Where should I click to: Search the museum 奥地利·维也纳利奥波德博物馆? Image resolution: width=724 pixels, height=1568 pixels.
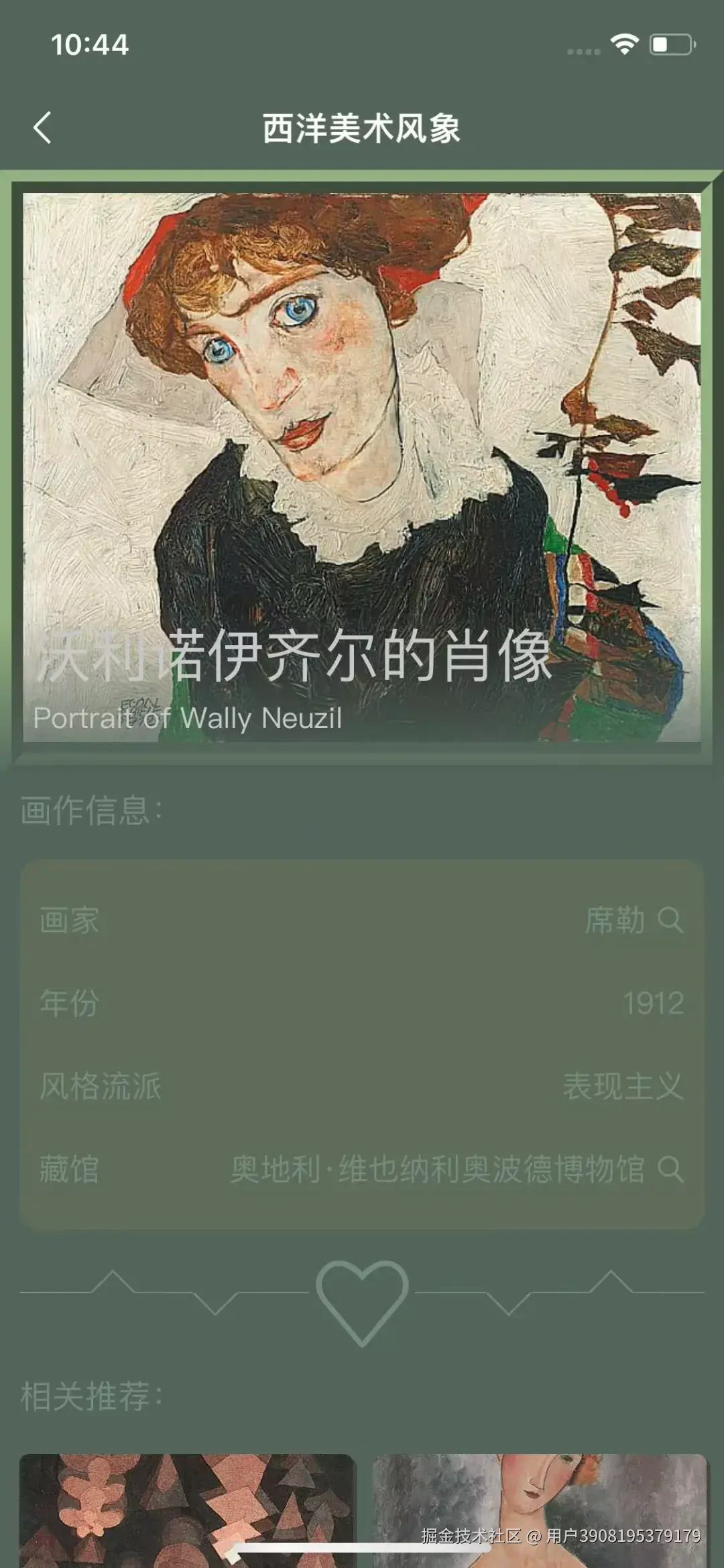coord(670,1169)
